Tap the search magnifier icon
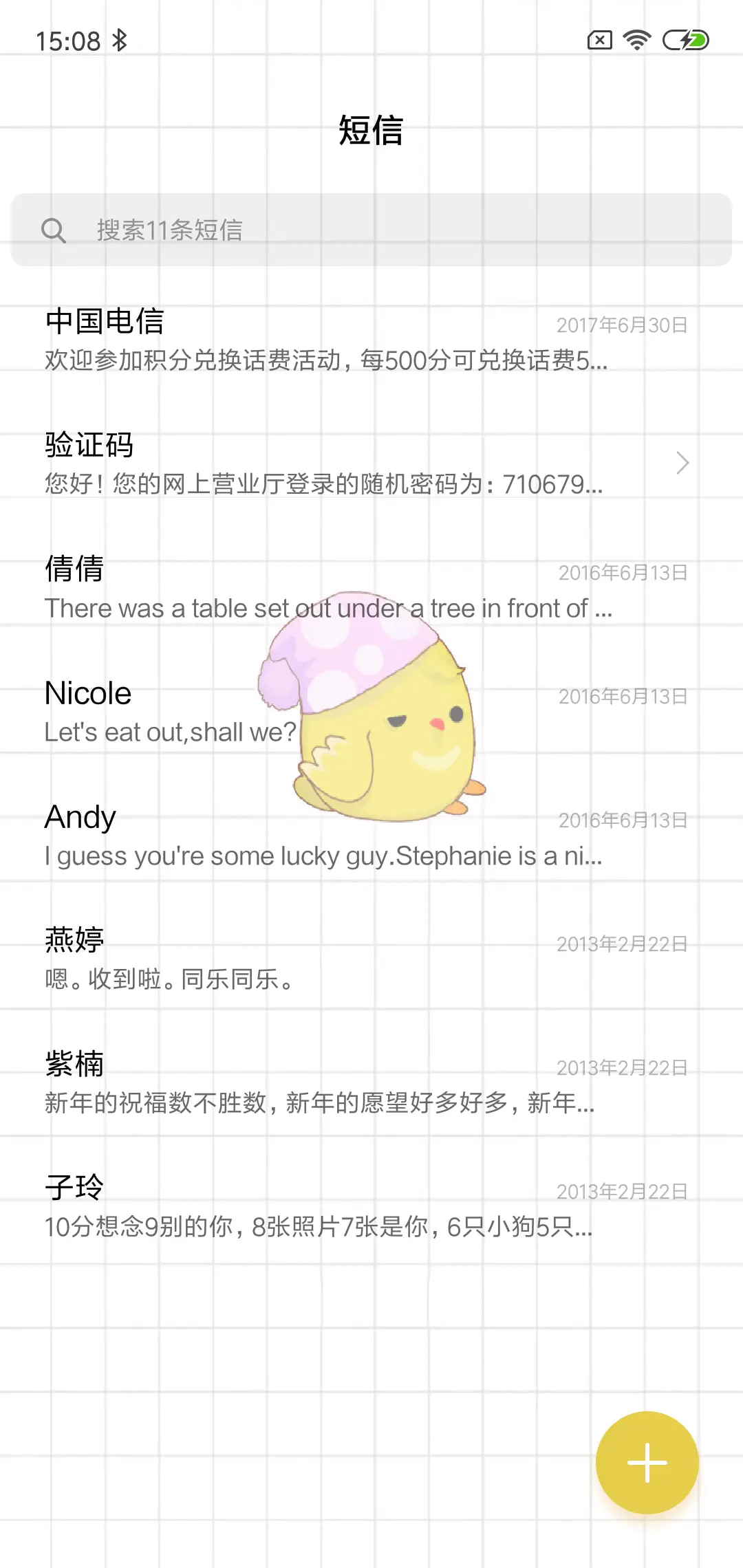This screenshot has width=743, height=1568. 55,230
